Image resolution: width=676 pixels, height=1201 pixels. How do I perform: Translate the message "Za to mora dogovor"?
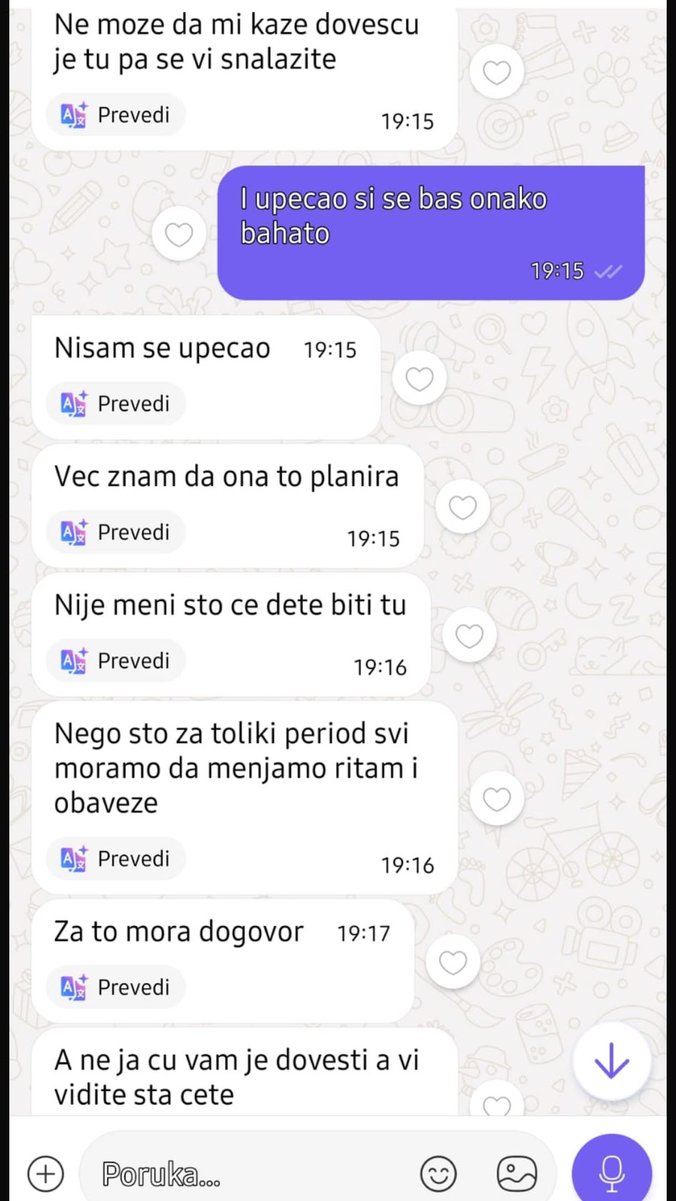[x=116, y=987]
